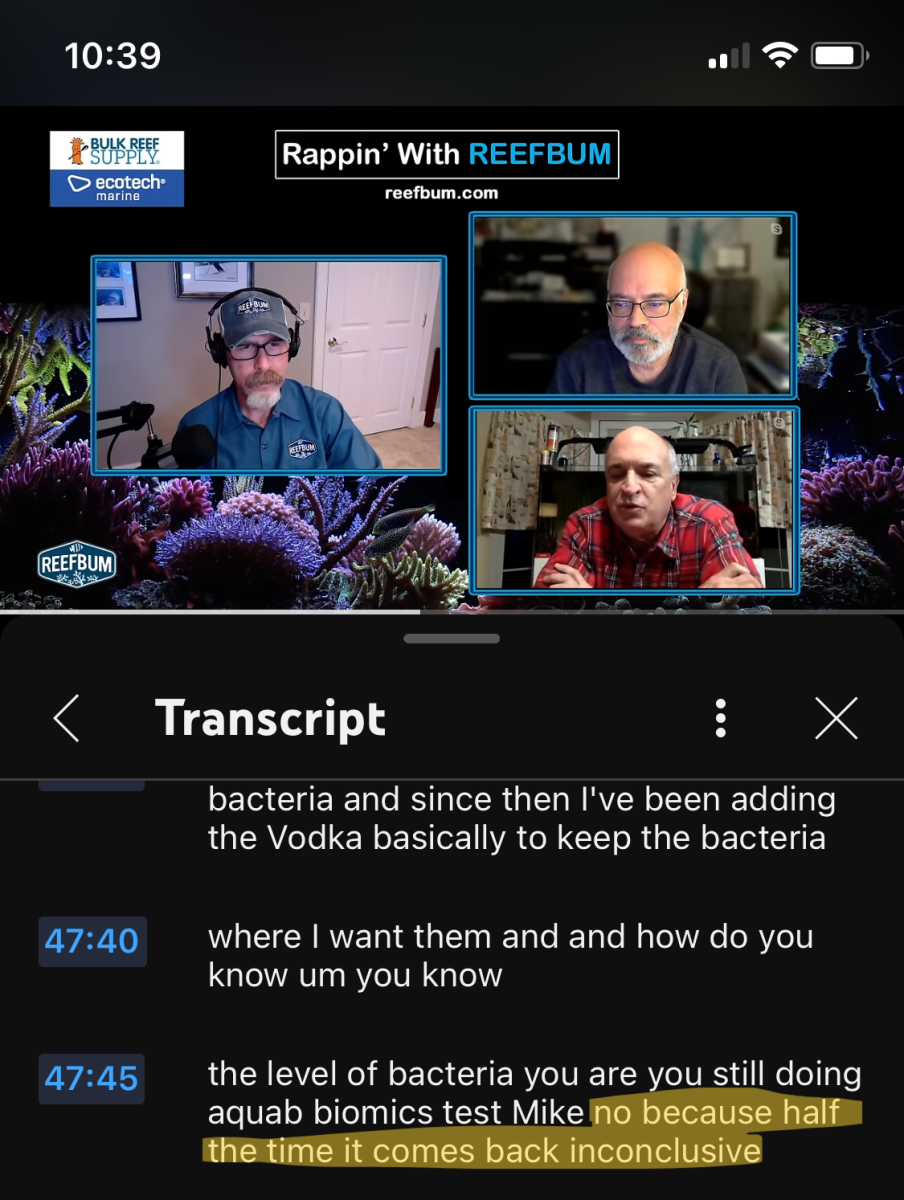Tap the transcript panel drag handle
This screenshot has width=904, height=1200.
pos(452,638)
